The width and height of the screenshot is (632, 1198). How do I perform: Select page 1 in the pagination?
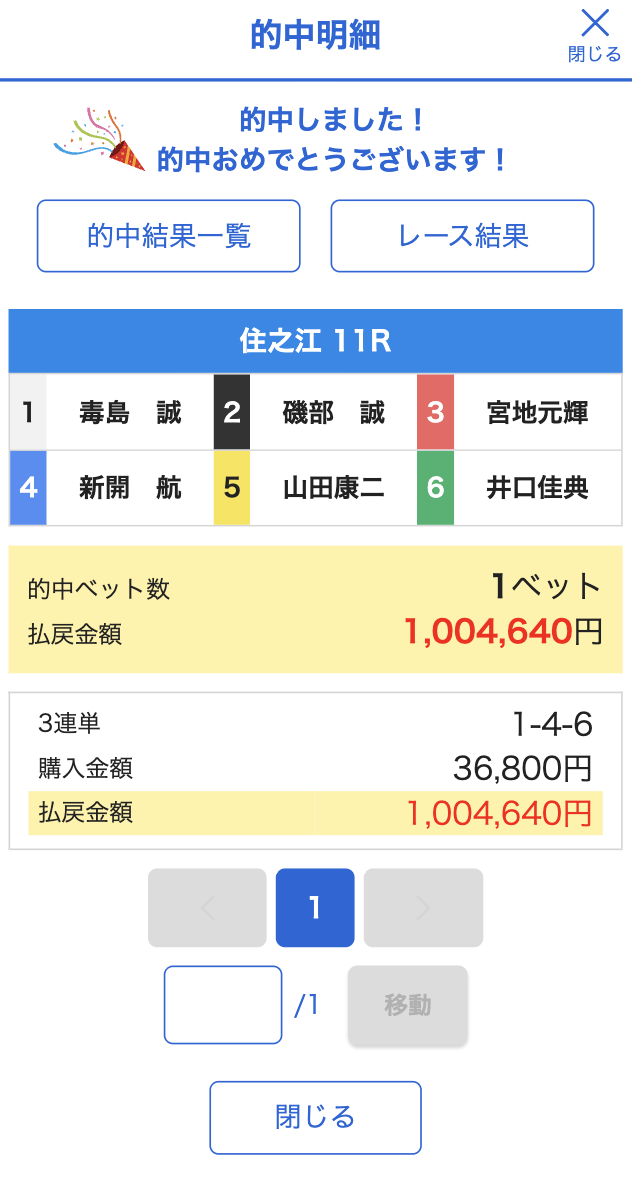tap(315, 908)
